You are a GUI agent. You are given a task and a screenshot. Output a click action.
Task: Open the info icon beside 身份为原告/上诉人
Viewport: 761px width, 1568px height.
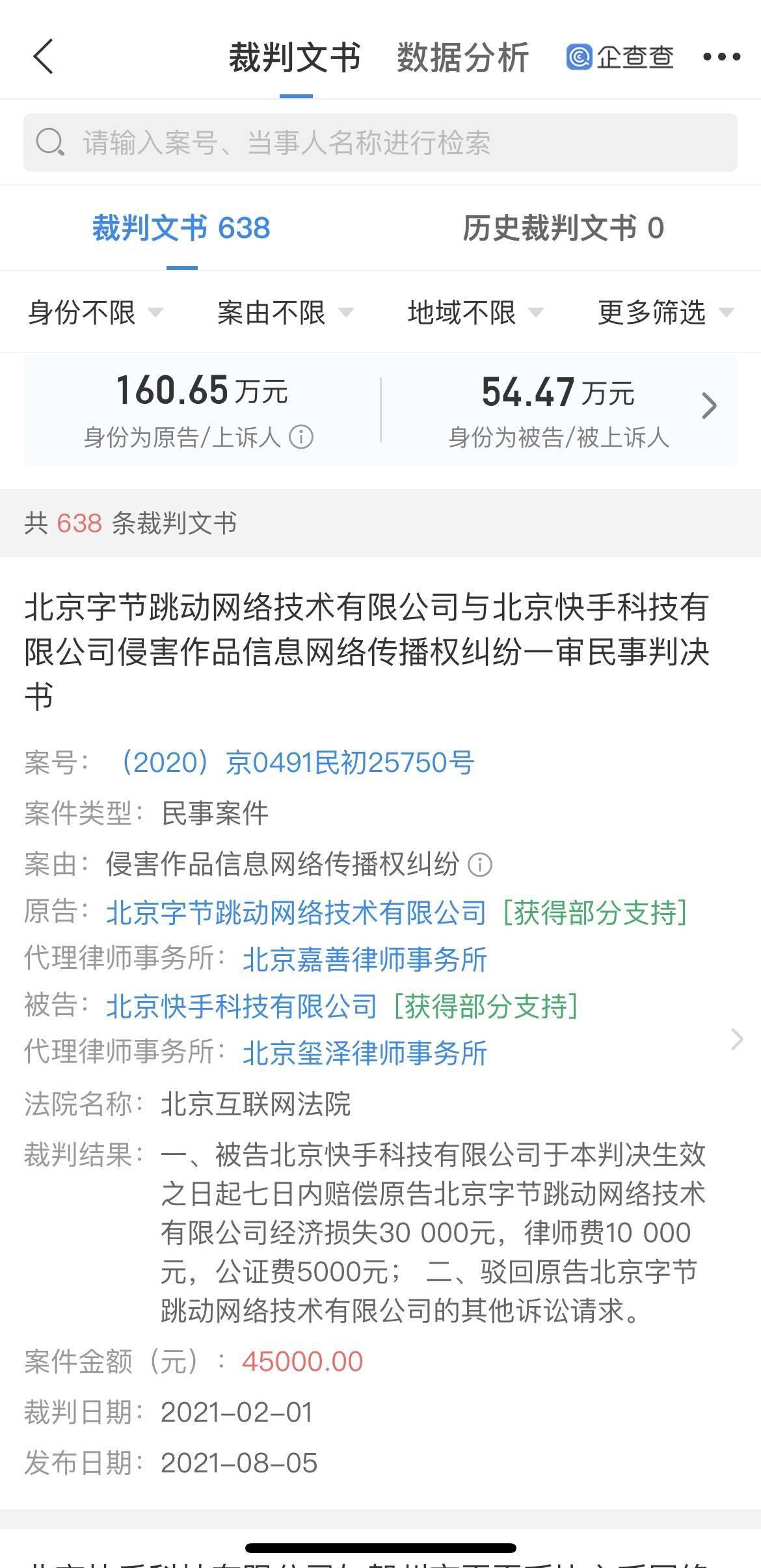[301, 437]
